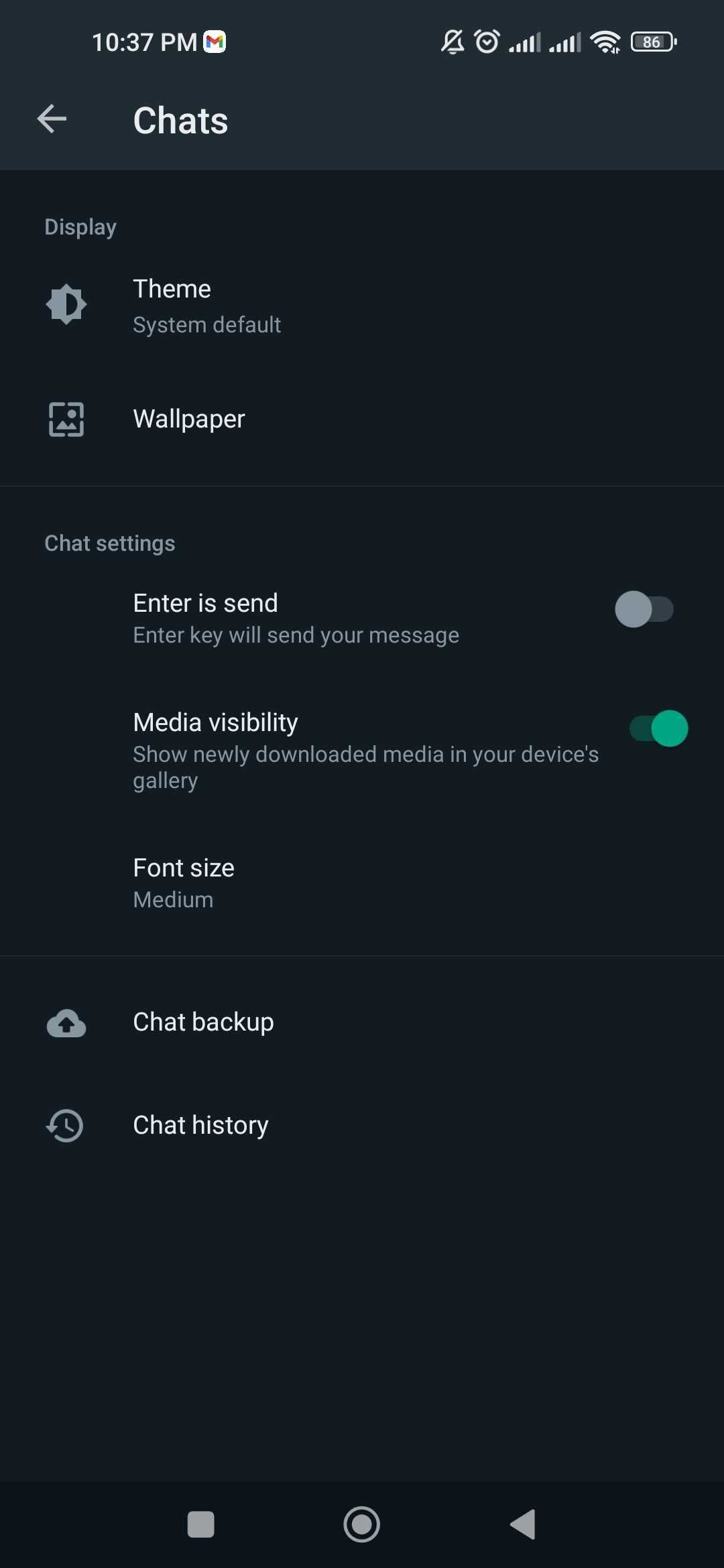Tap the Chat history clock icon
724x1568 pixels.
pyautogui.click(x=64, y=1126)
